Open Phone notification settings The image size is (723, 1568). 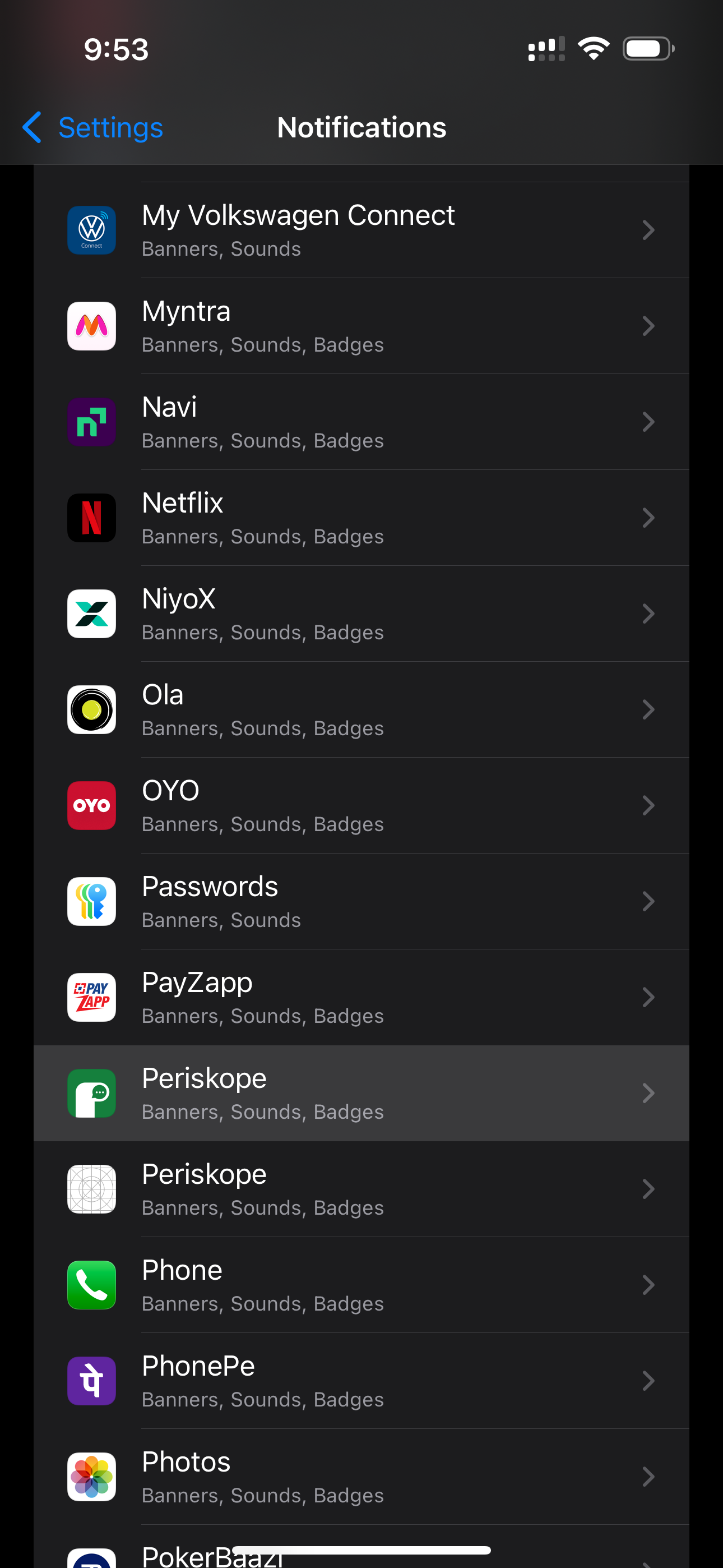361,1285
